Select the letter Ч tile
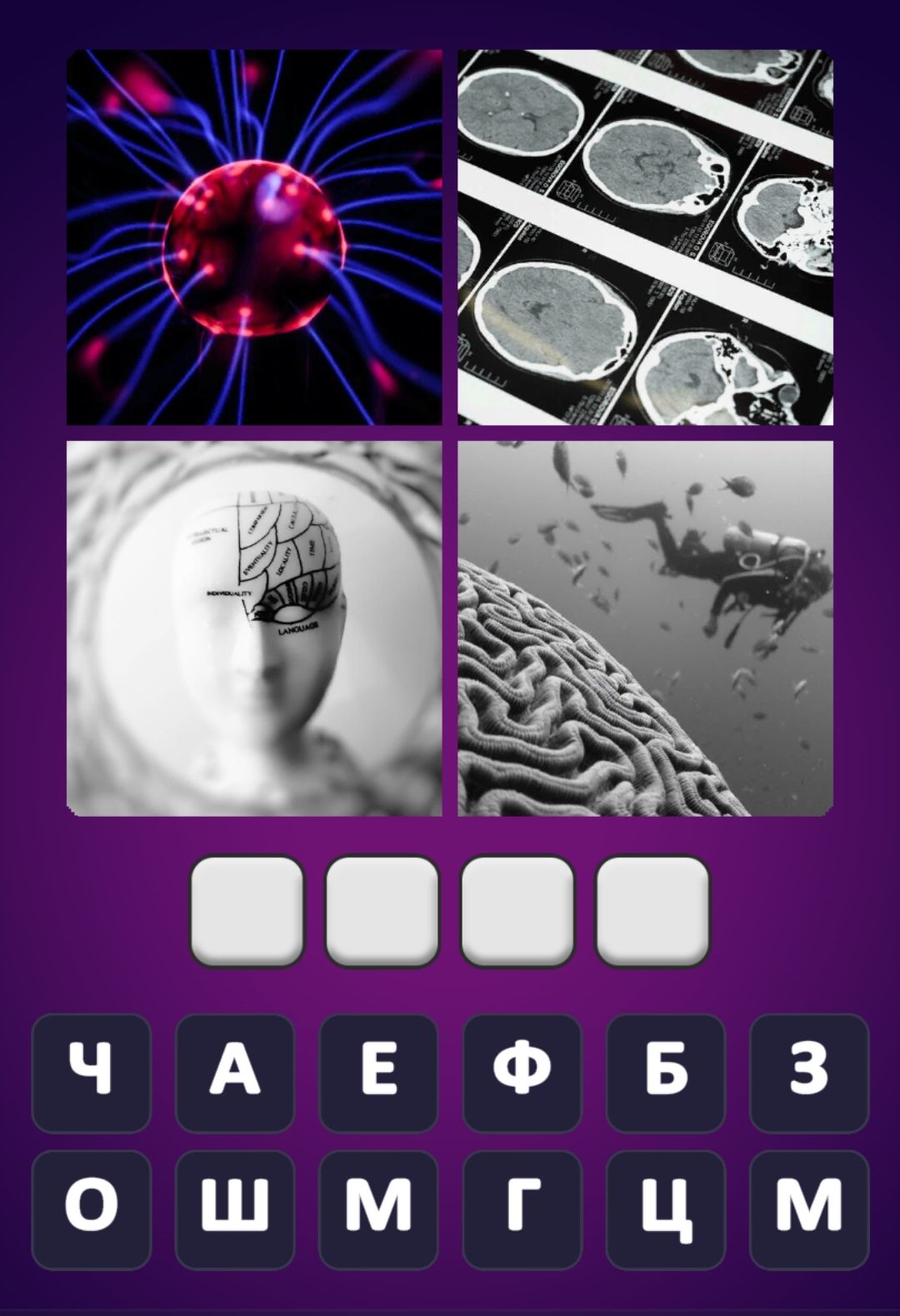This screenshot has height=1316, width=900. [x=91, y=1073]
